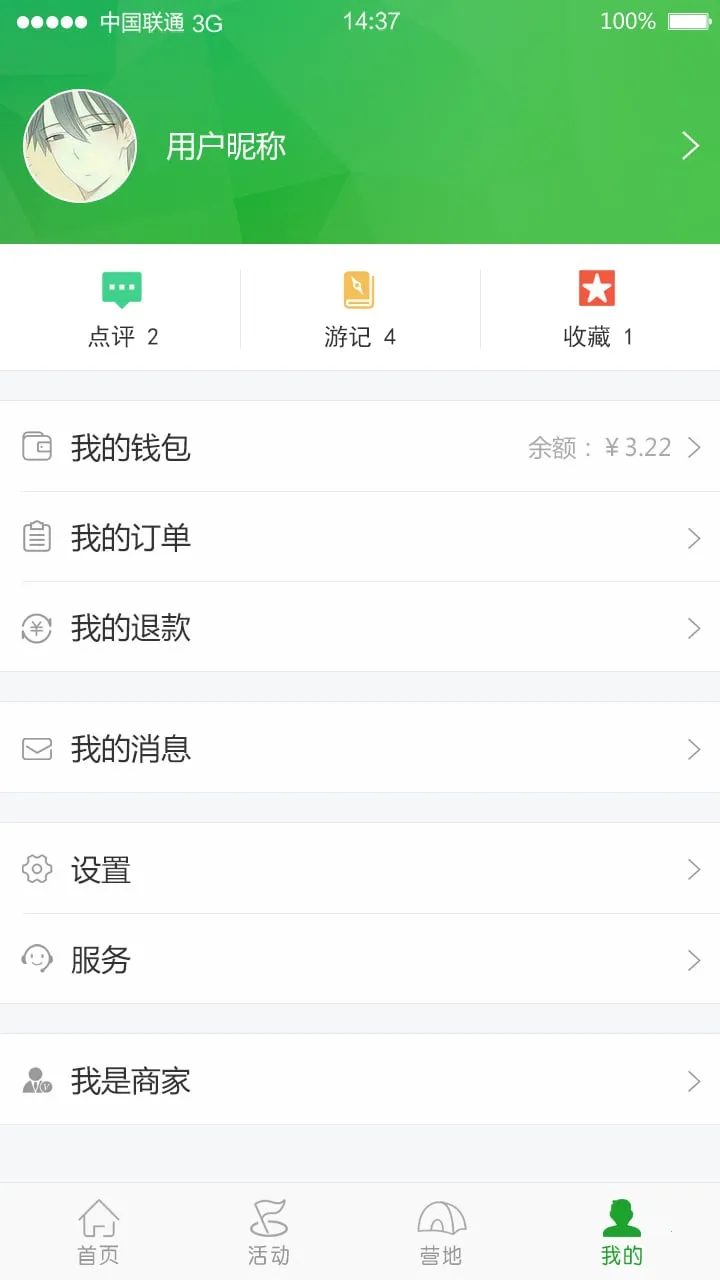
Task: Check 我的退款 refunds
Action: coord(360,628)
